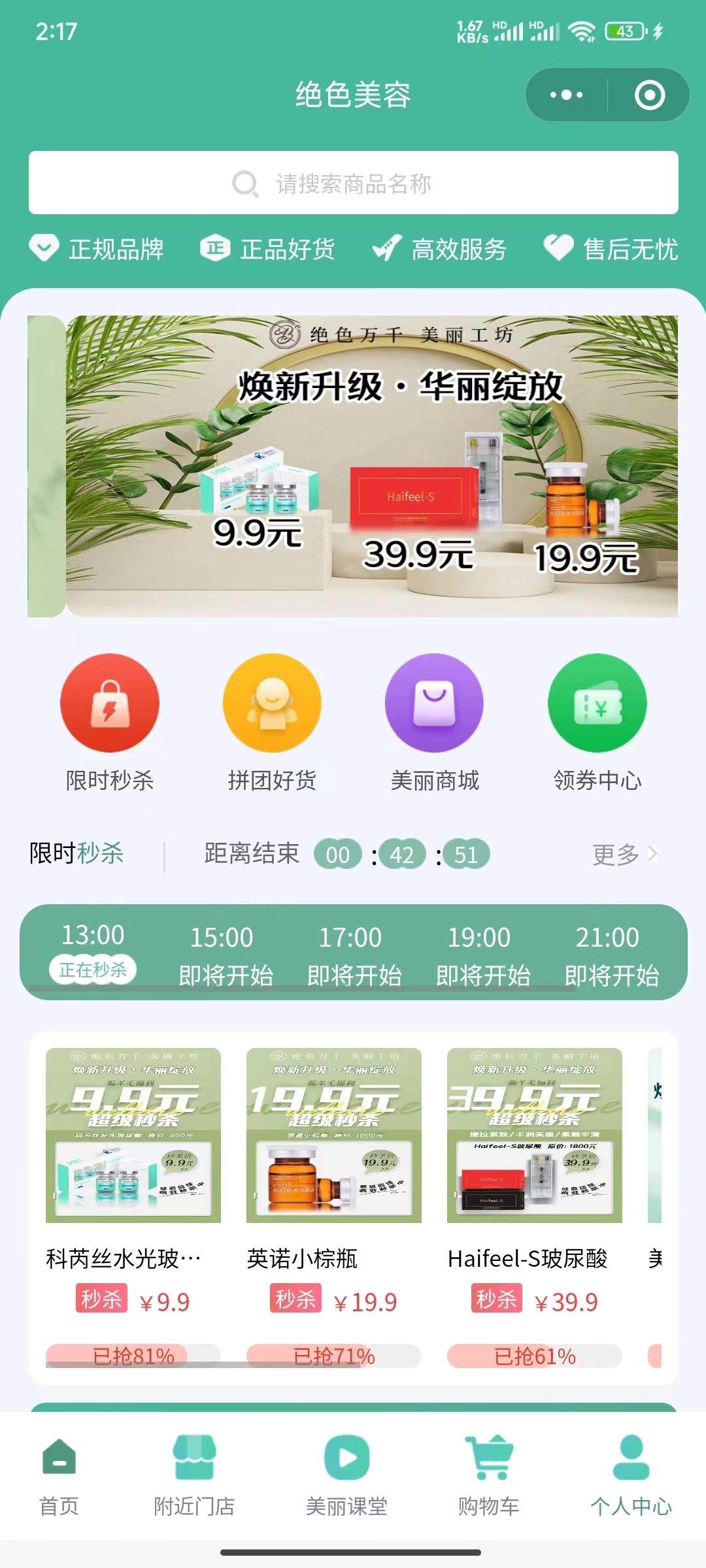View 更多 flash sale items

tap(624, 854)
